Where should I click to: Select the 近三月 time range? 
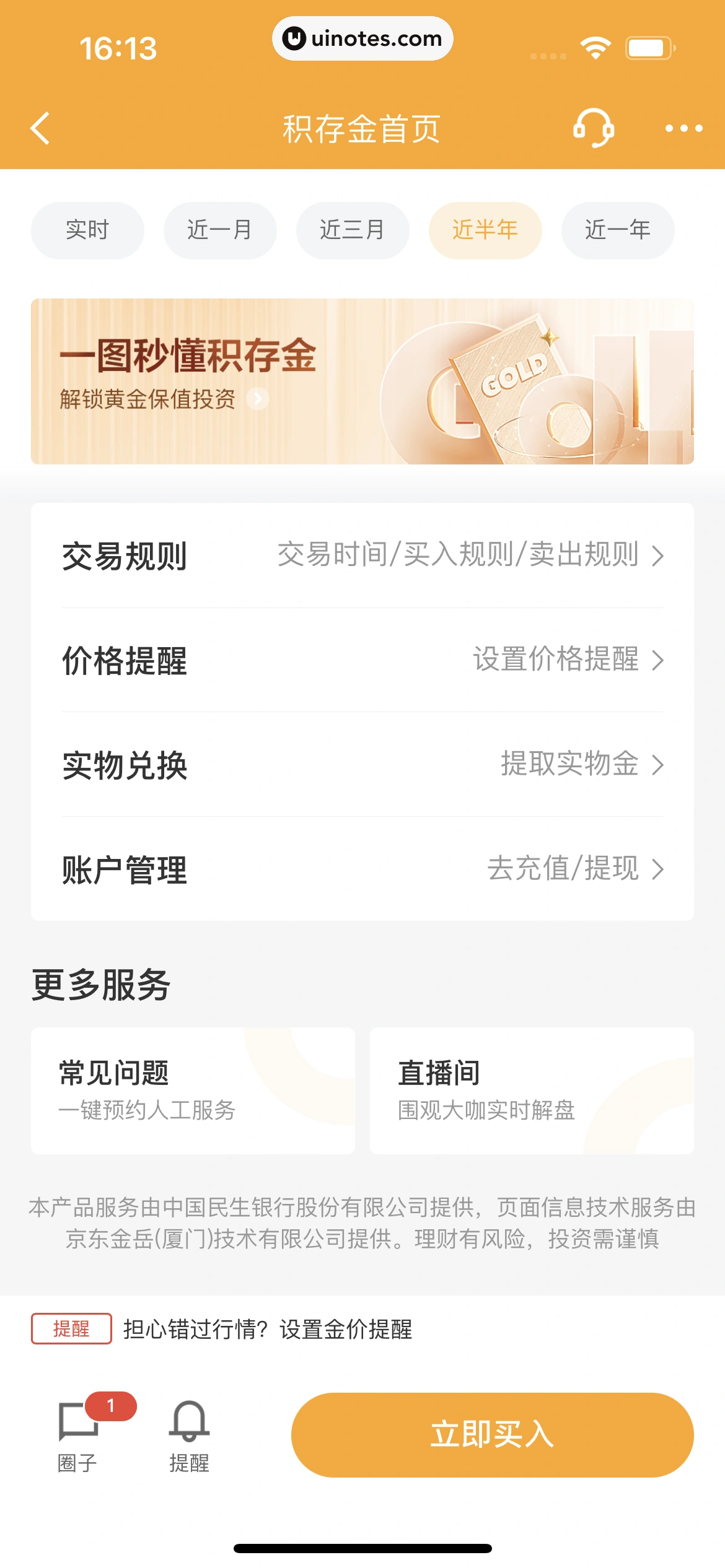[x=353, y=230]
